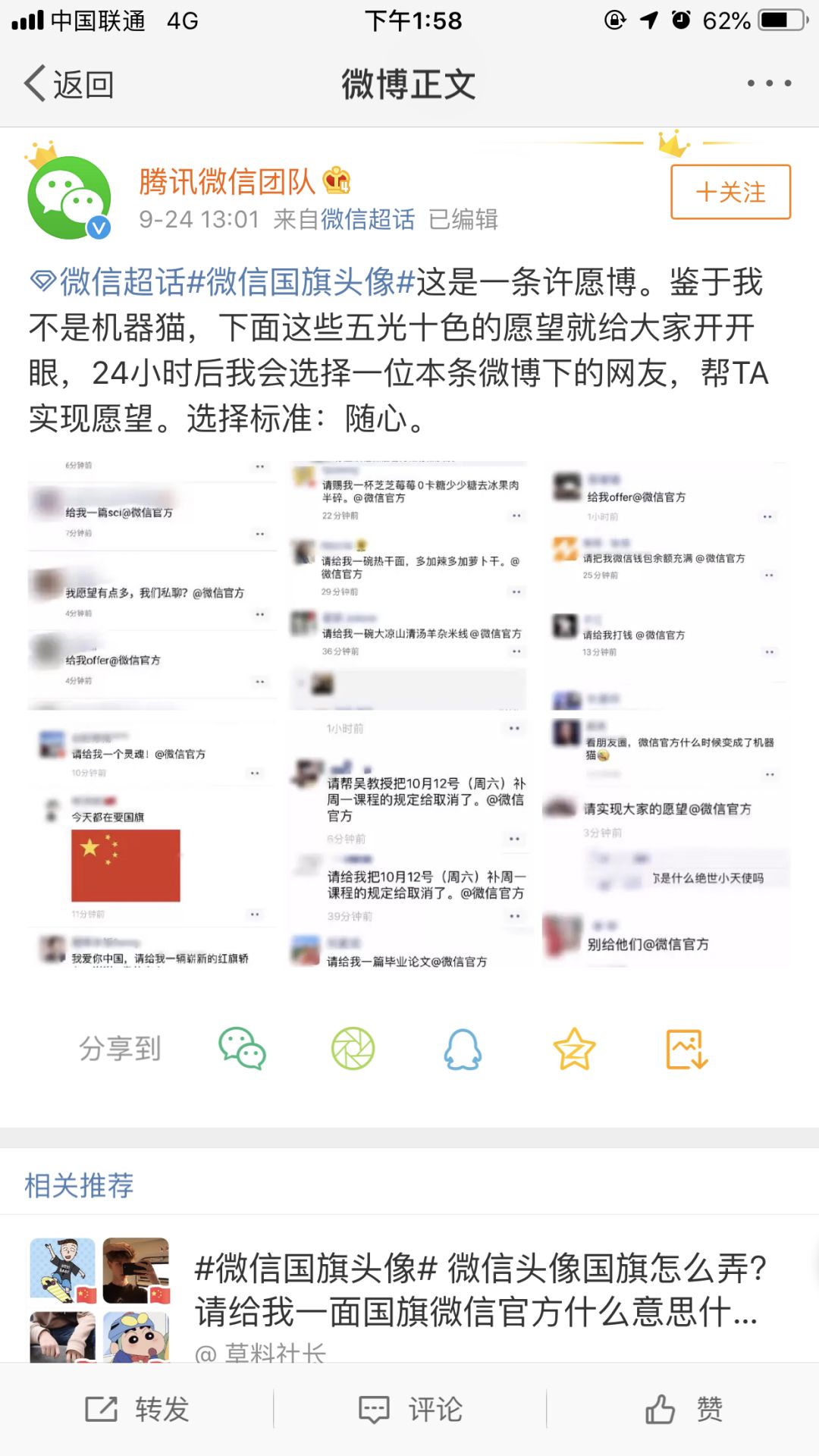Open the 微信超话 source link
819x1456 pixels.
pos(368,219)
